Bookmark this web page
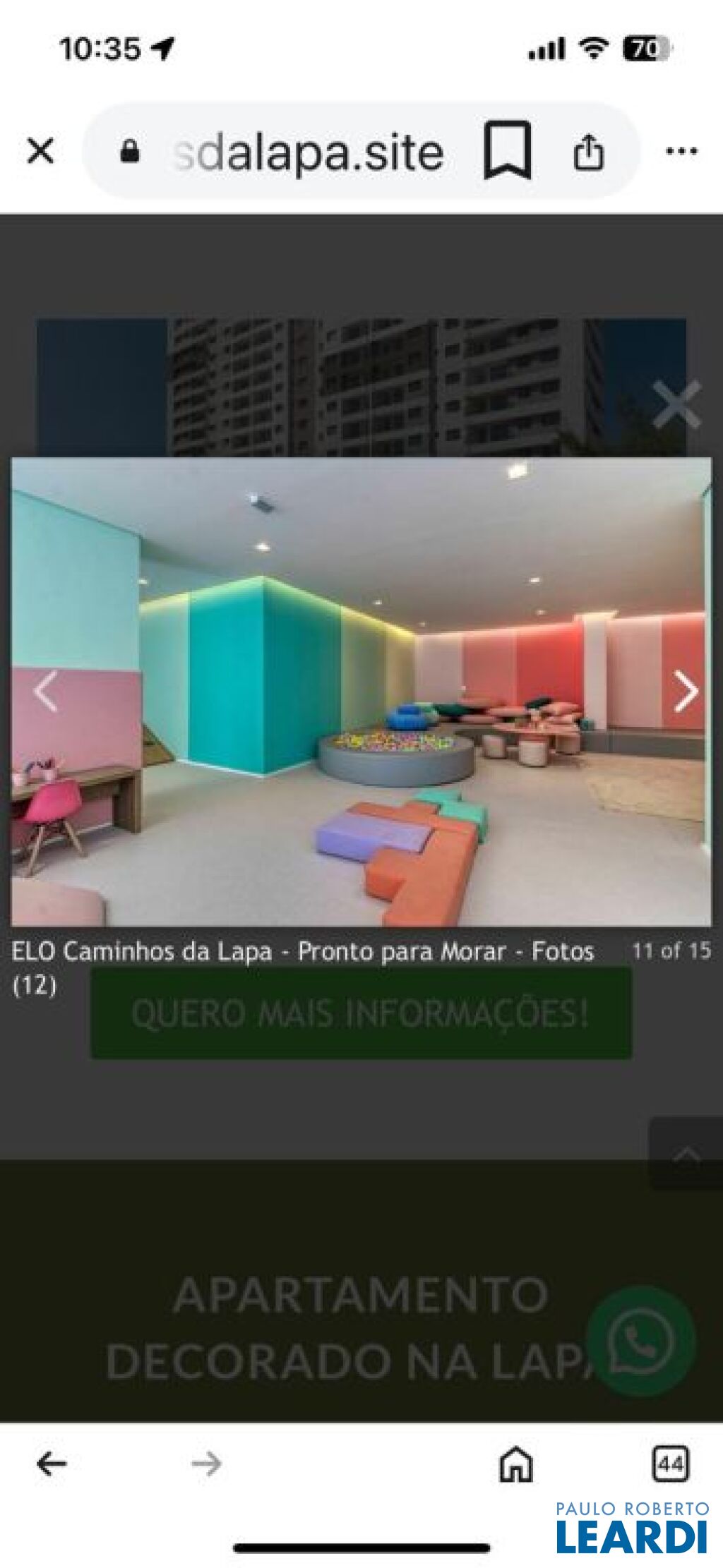The image size is (723, 1568). click(507, 151)
